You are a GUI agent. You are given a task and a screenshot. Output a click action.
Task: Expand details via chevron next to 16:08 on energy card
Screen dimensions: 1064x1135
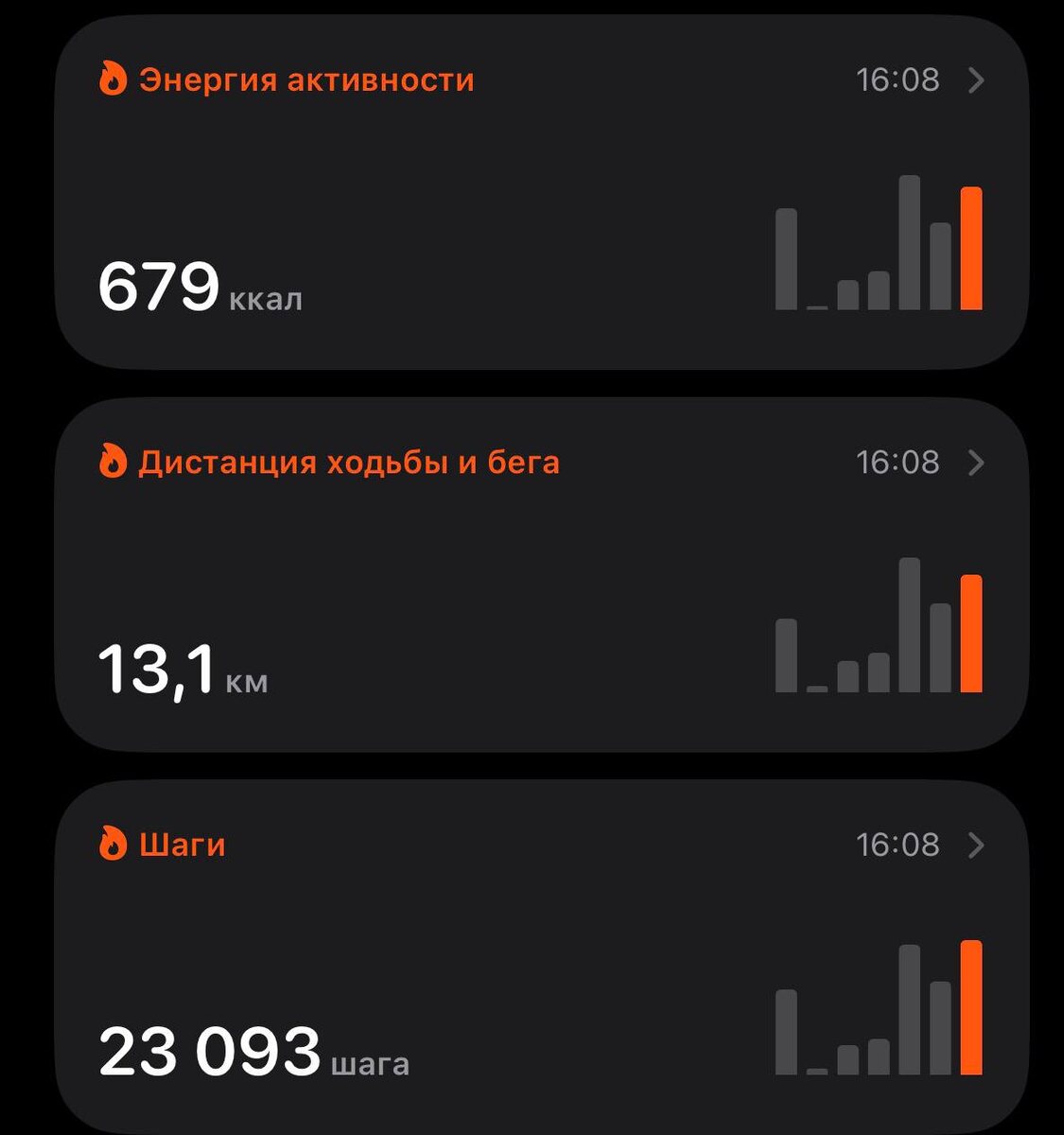click(977, 80)
